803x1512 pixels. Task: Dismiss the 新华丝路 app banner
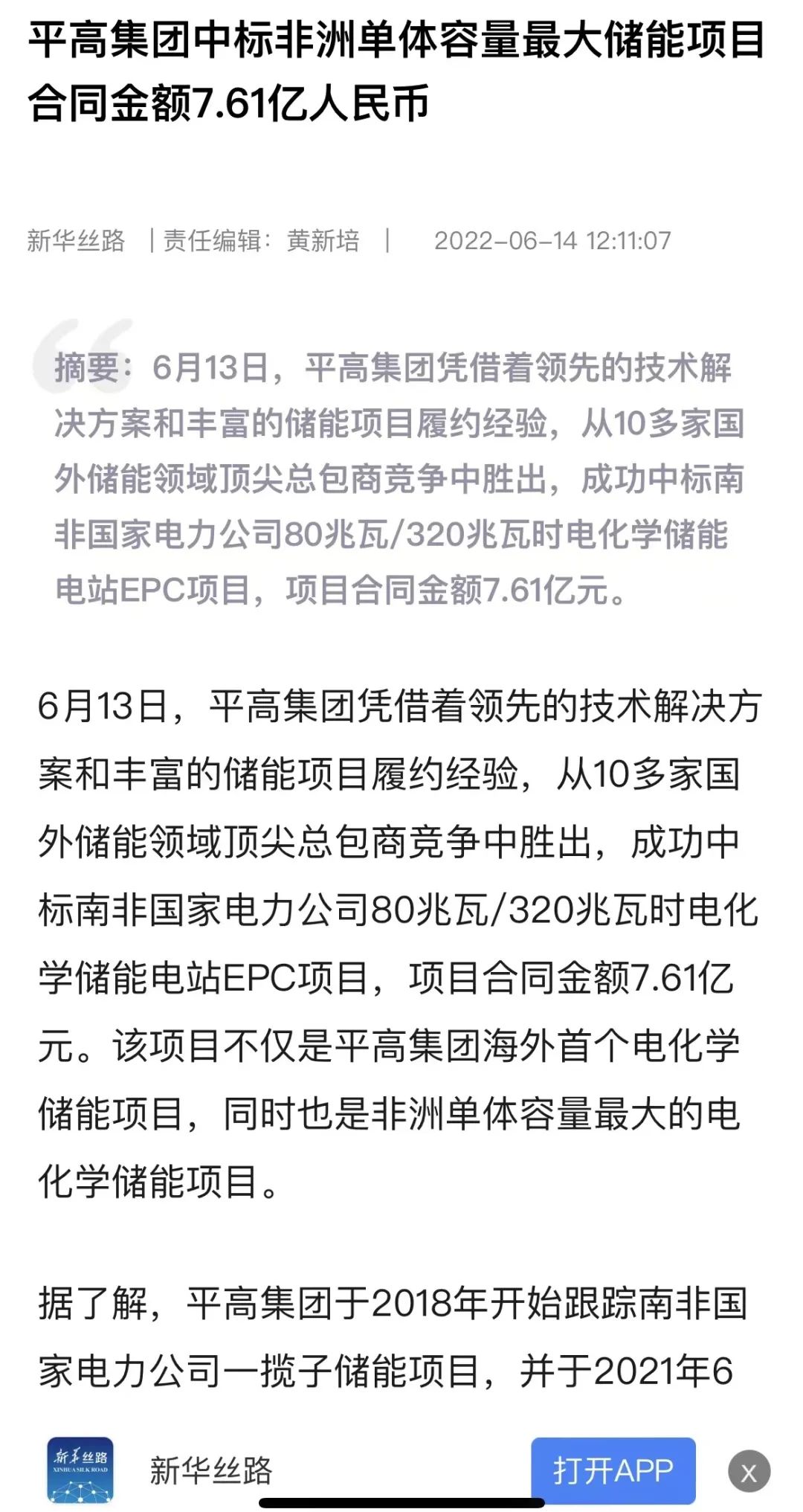tap(749, 1471)
